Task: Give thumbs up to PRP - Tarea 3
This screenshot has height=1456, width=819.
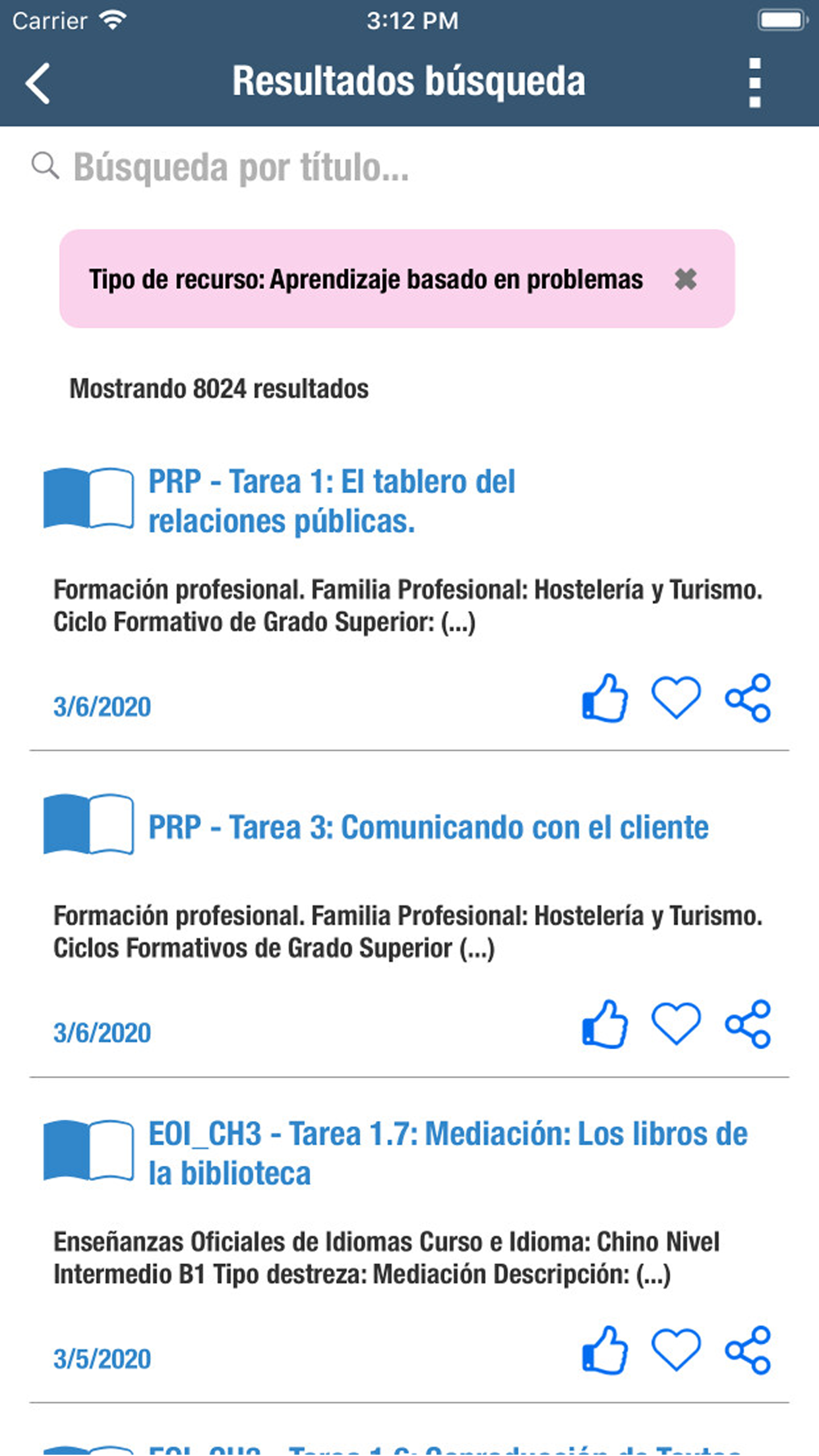Action: [x=605, y=1024]
